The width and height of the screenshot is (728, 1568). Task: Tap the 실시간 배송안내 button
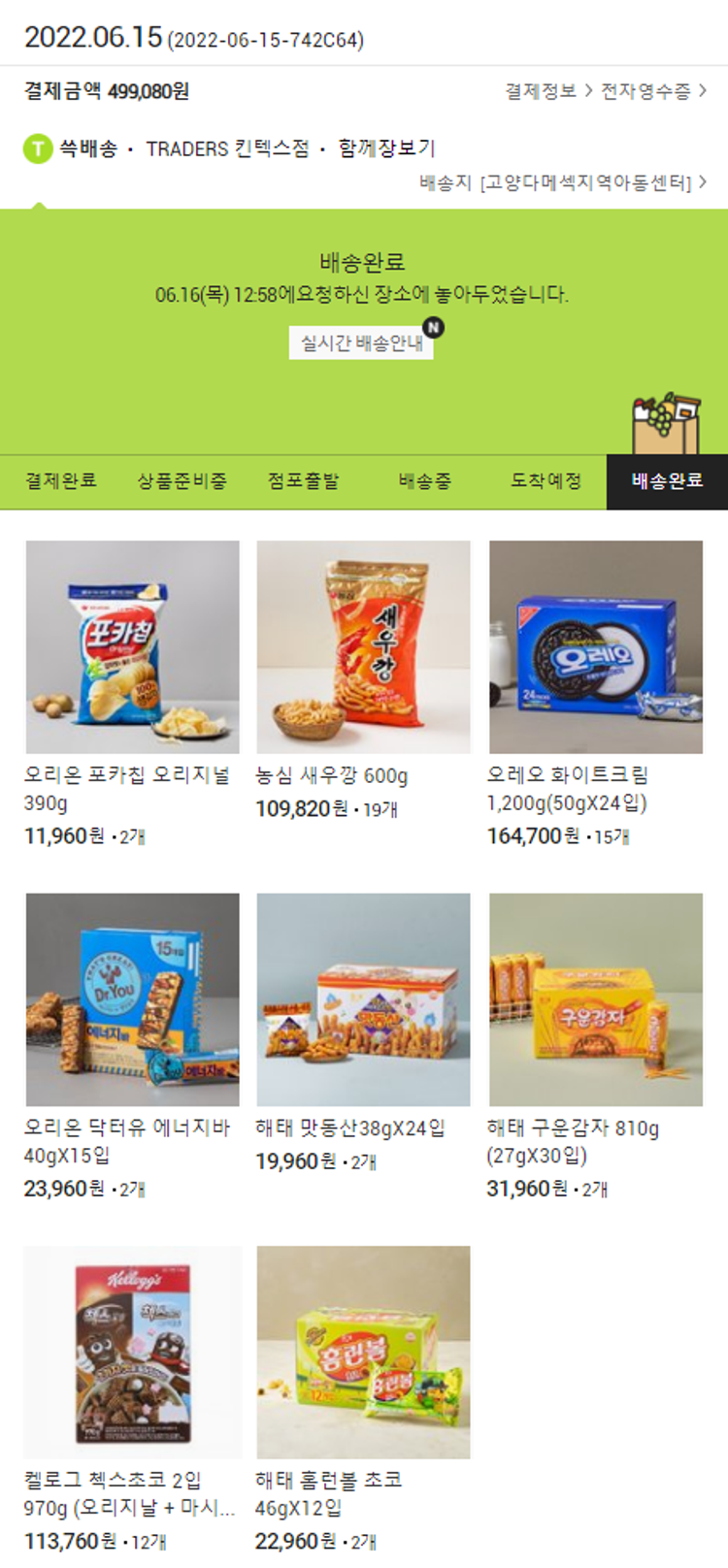click(x=361, y=343)
